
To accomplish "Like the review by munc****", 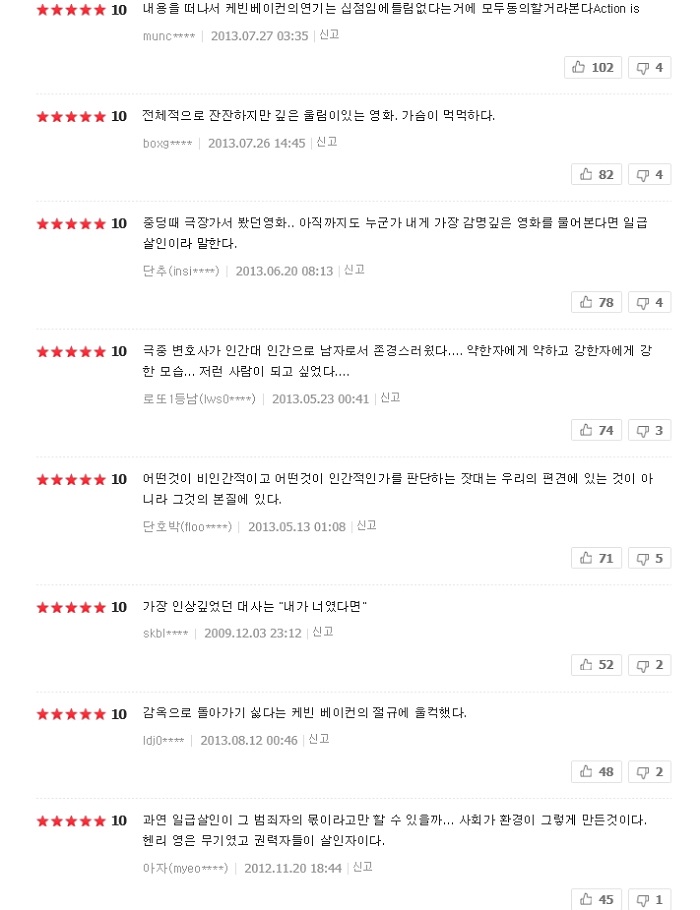I will click(x=593, y=67).
